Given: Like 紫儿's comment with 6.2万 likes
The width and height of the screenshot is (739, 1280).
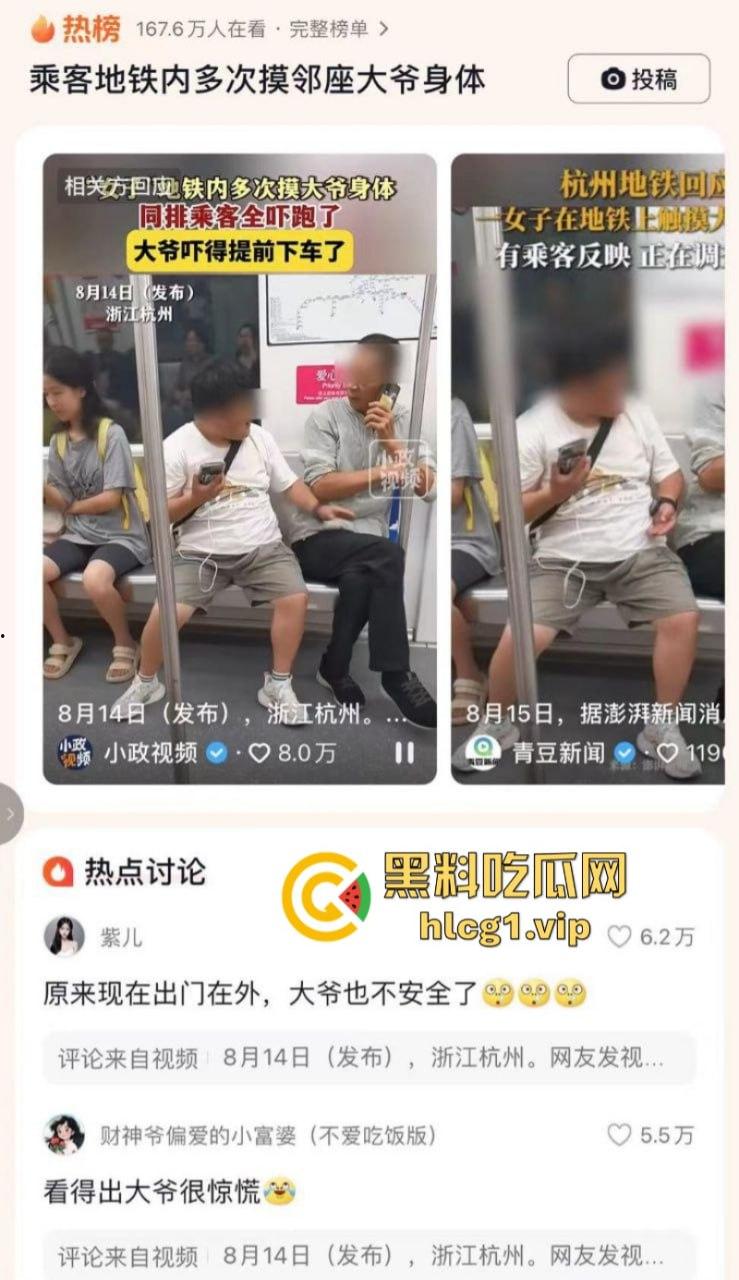Looking at the screenshot, I should pos(620,937).
